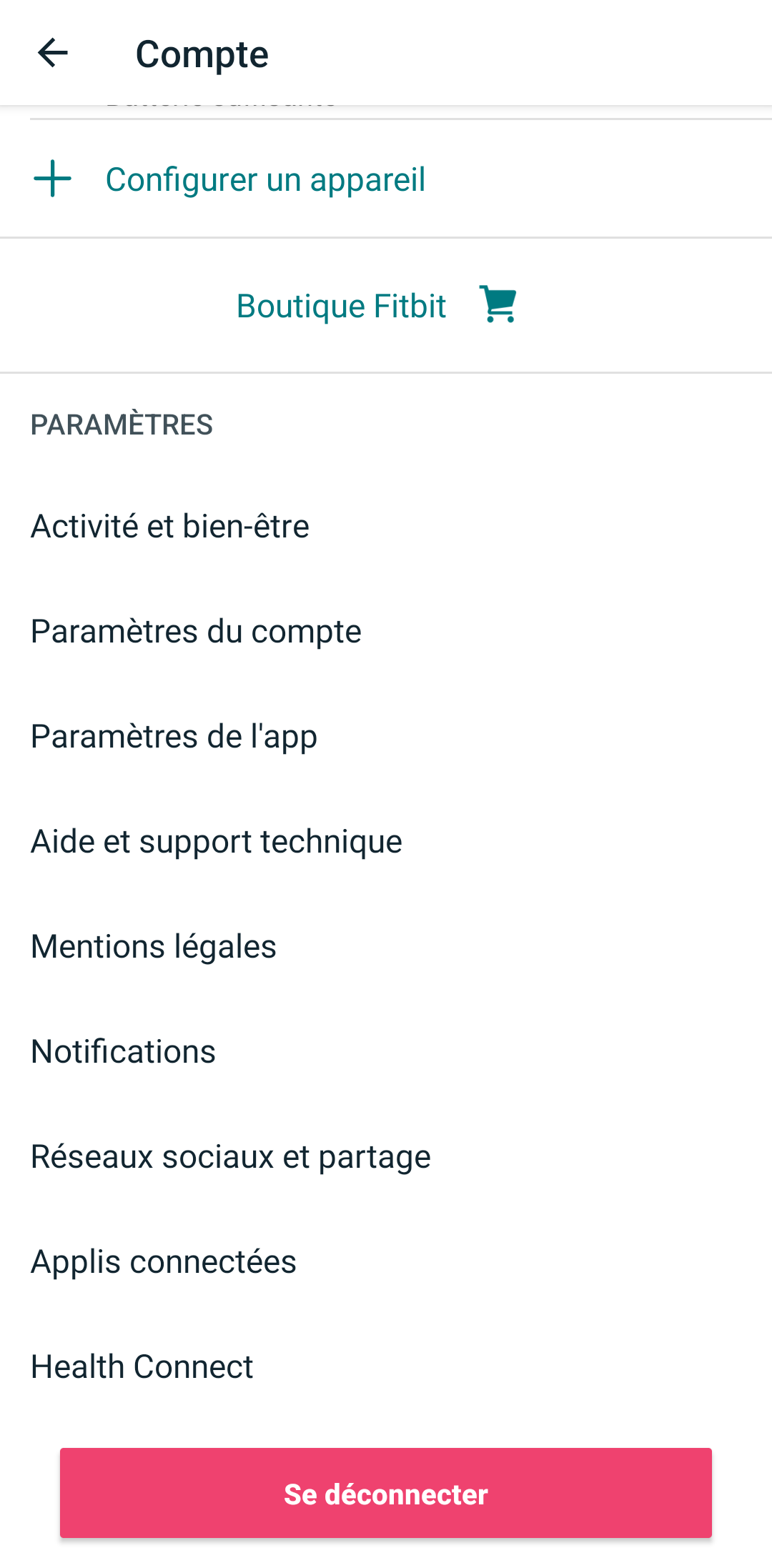Tap Configurer un appareil
The width and height of the screenshot is (772, 1568).
pos(264,179)
